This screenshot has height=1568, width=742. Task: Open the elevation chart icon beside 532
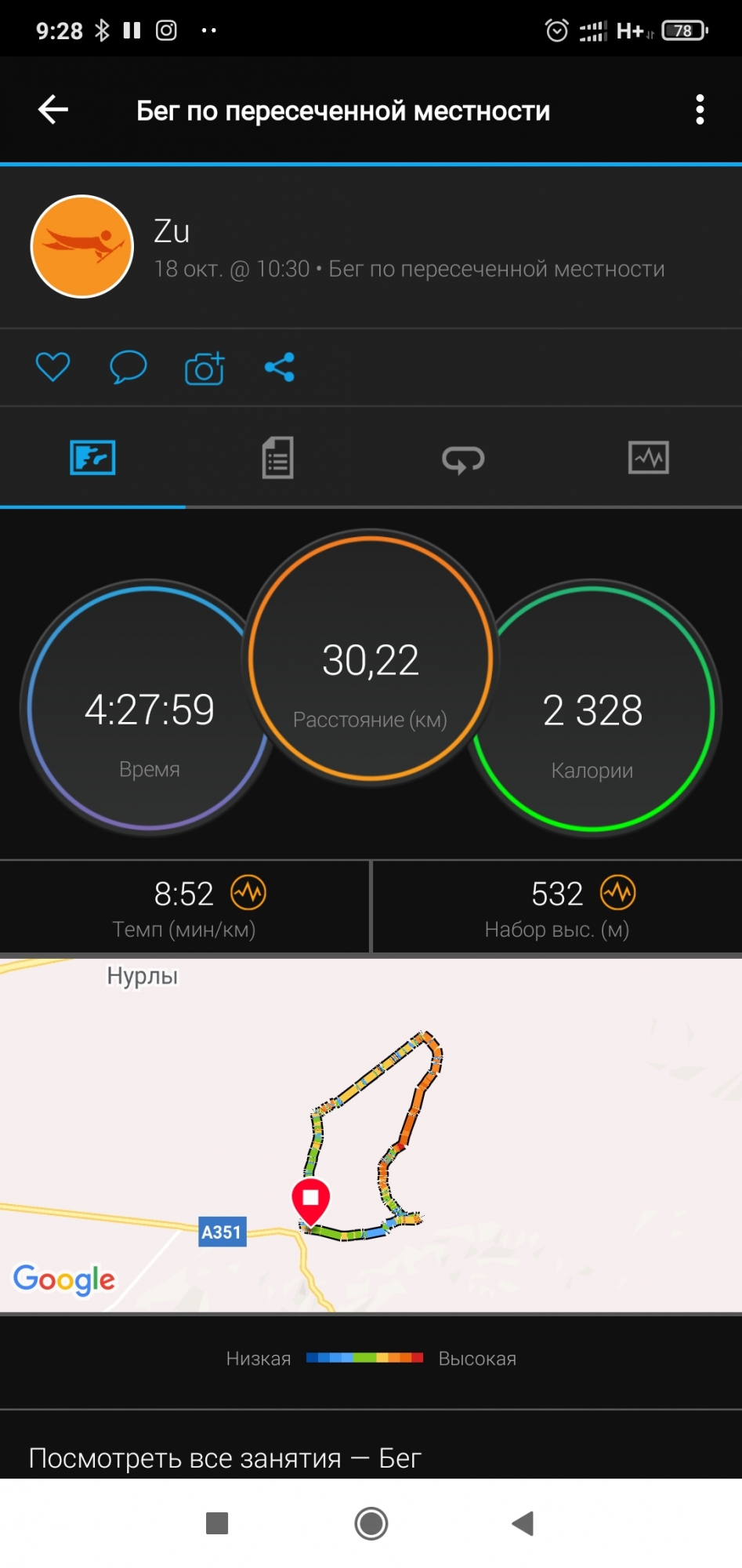pos(617,892)
